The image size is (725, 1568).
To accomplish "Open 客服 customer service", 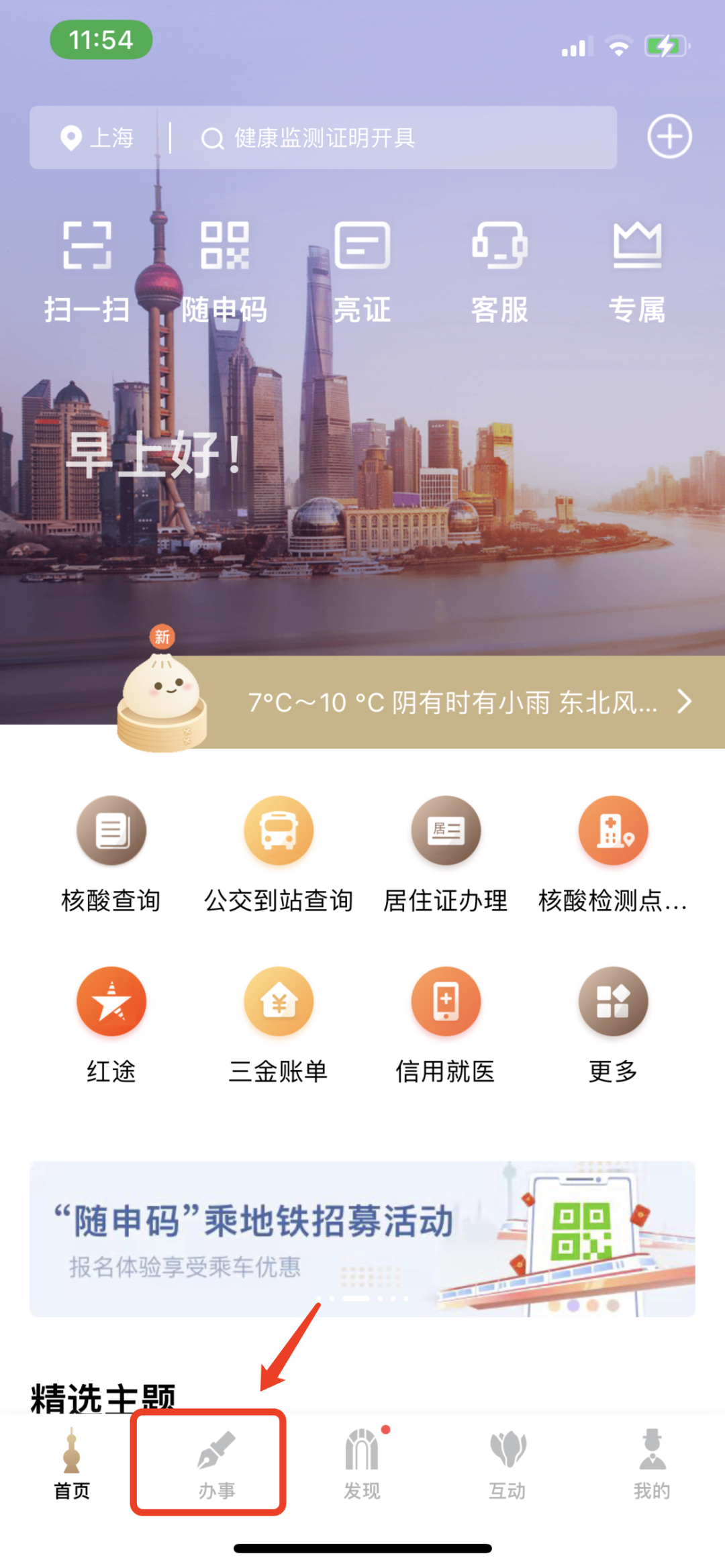I will [499, 272].
